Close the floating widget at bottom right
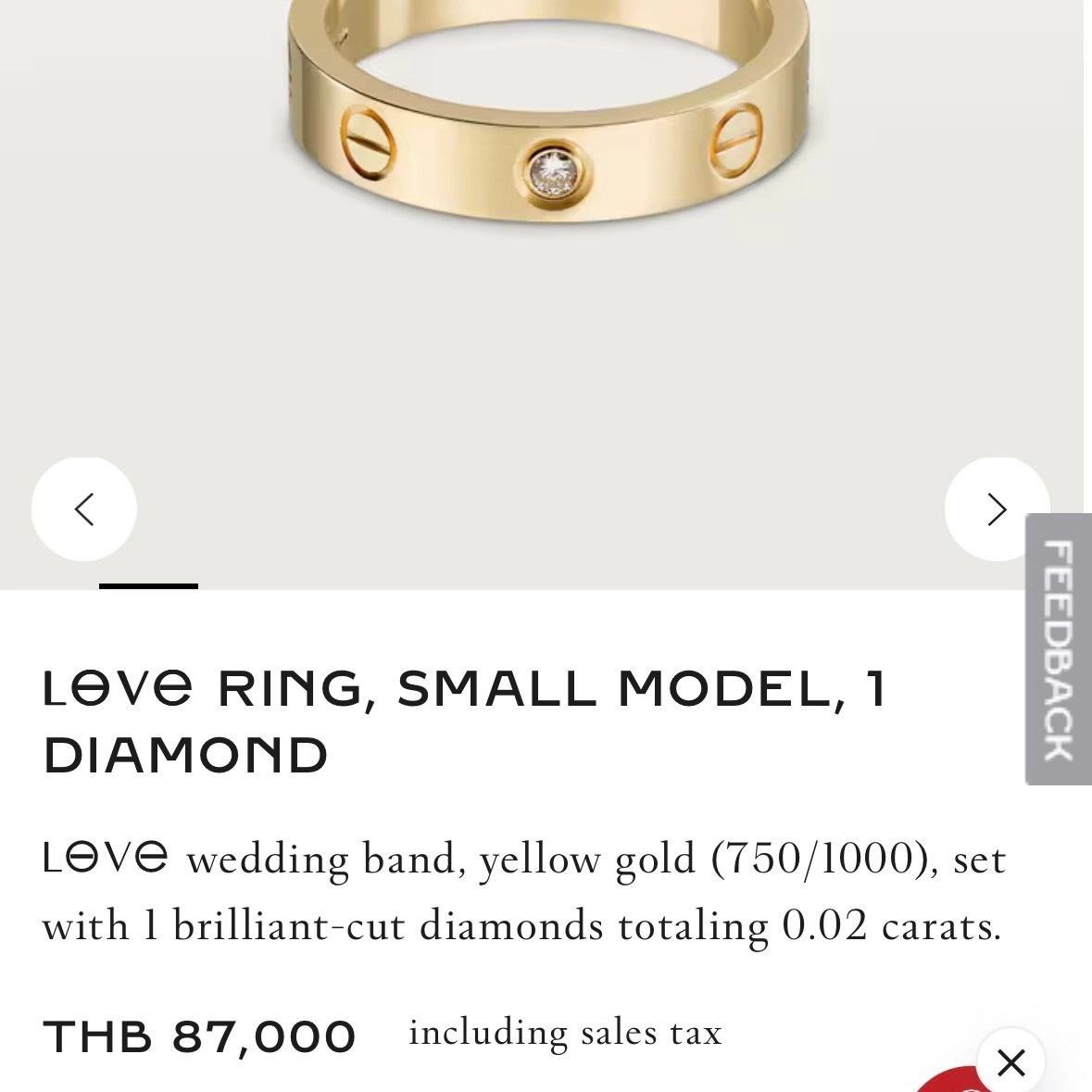The height and width of the screenshot is (1092, 1092). point(1011,1061)
